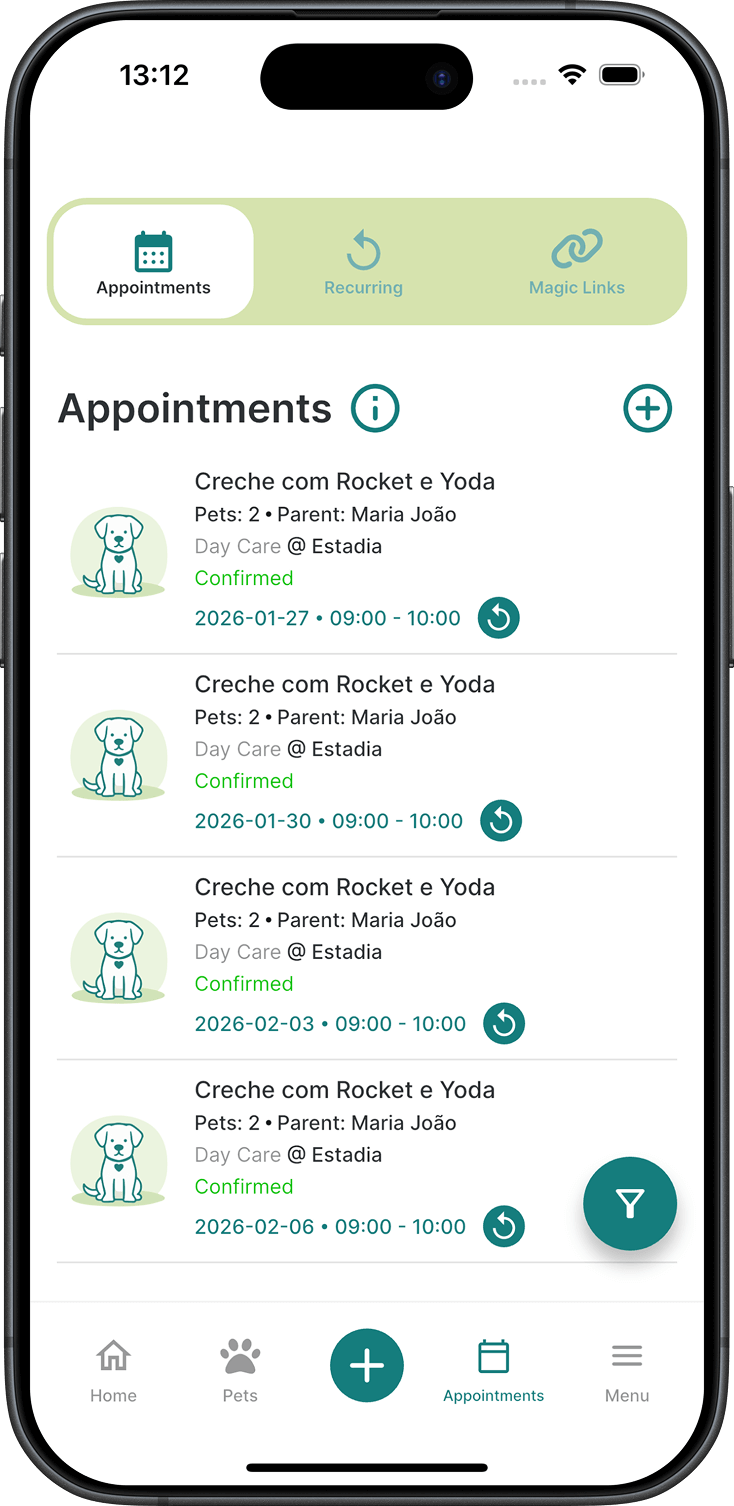Tap the date link 2026-02-03 • 09:00 - 10:00
The image size is (734, 1506).
tap(330, 1023)
